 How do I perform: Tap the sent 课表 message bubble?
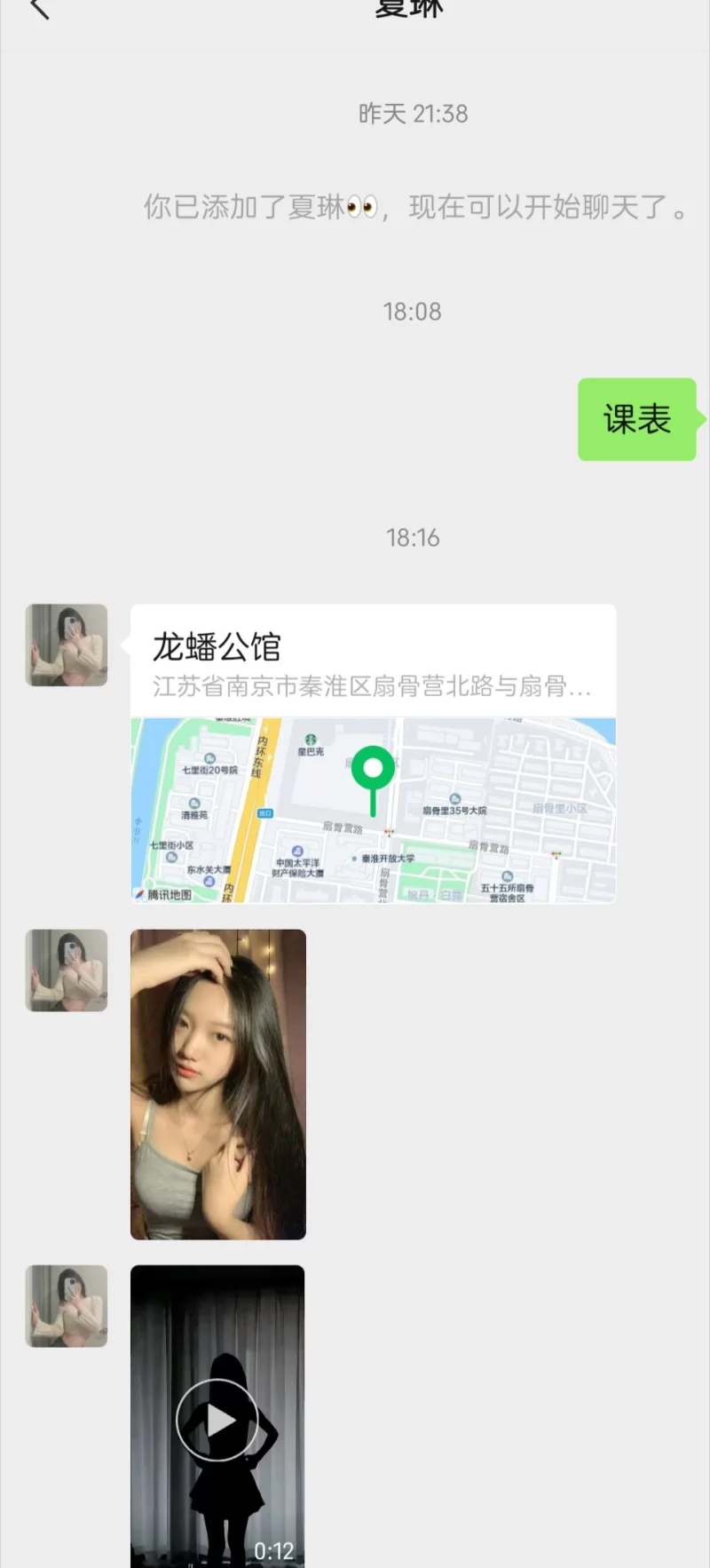[x=636, y=419]
